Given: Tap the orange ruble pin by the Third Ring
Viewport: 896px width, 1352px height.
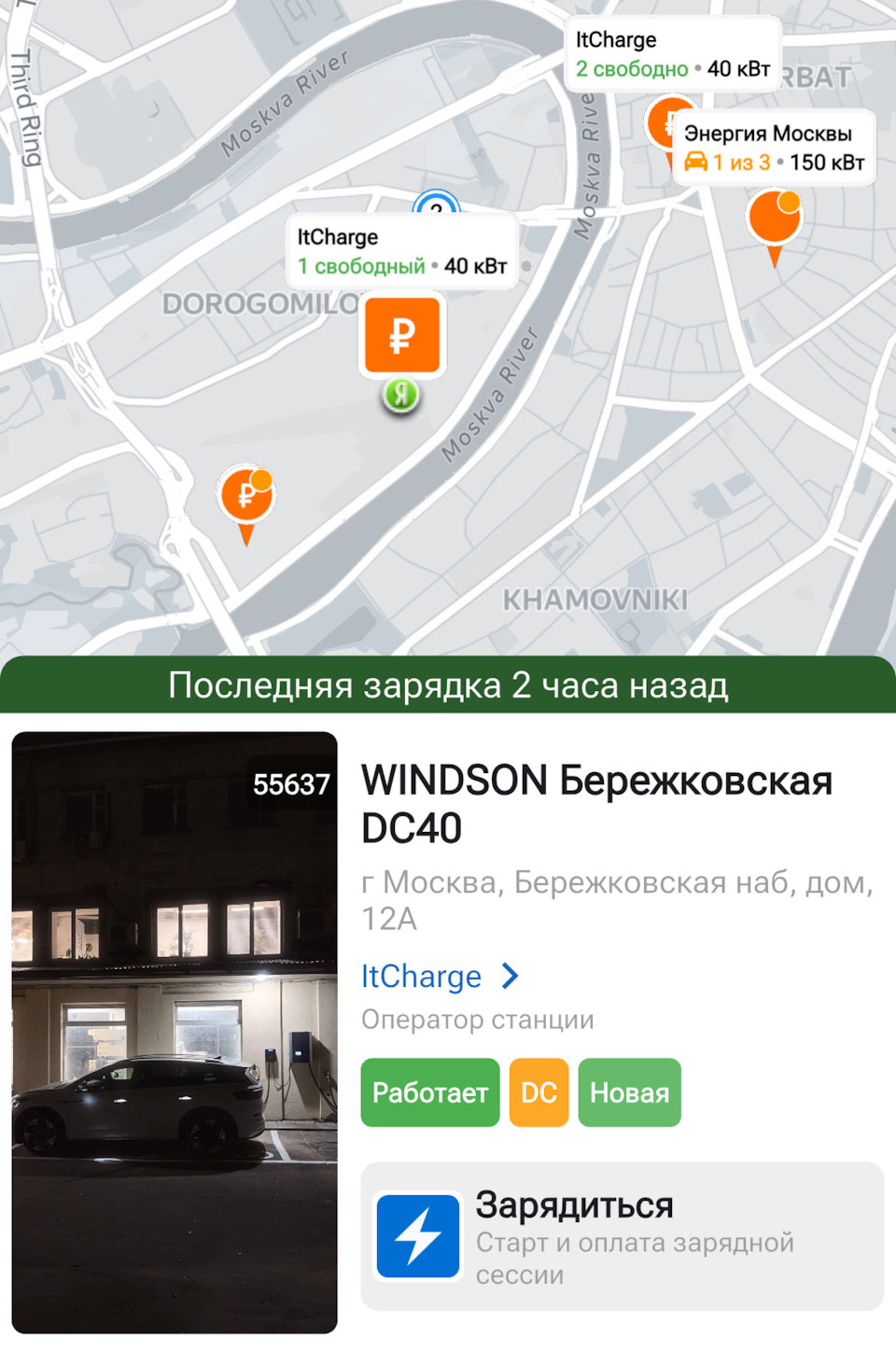Looking at the screenshot, I should tap(245, 498).
